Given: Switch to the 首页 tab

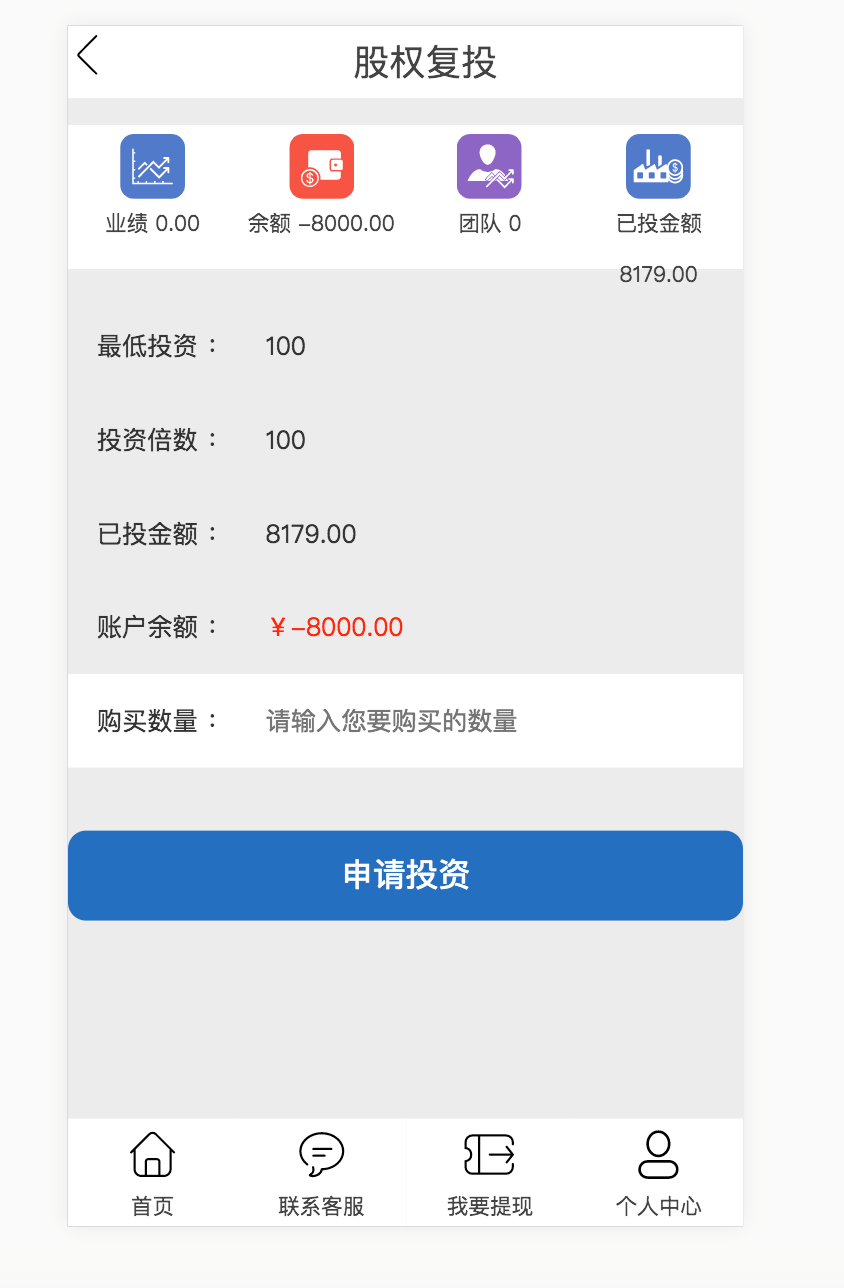Looking at the screenshot, I should [152, 1173].
